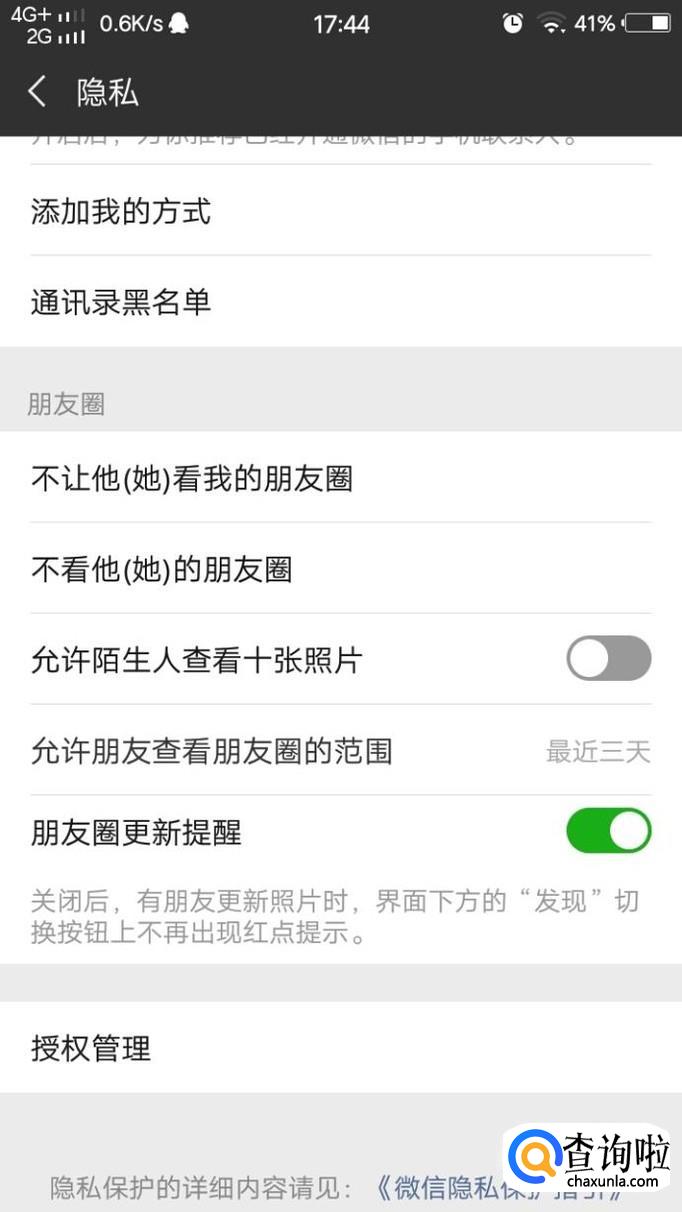
Task: Open 允许朋友查看朋友圈的范围 setting
Action: coord(340,751)
